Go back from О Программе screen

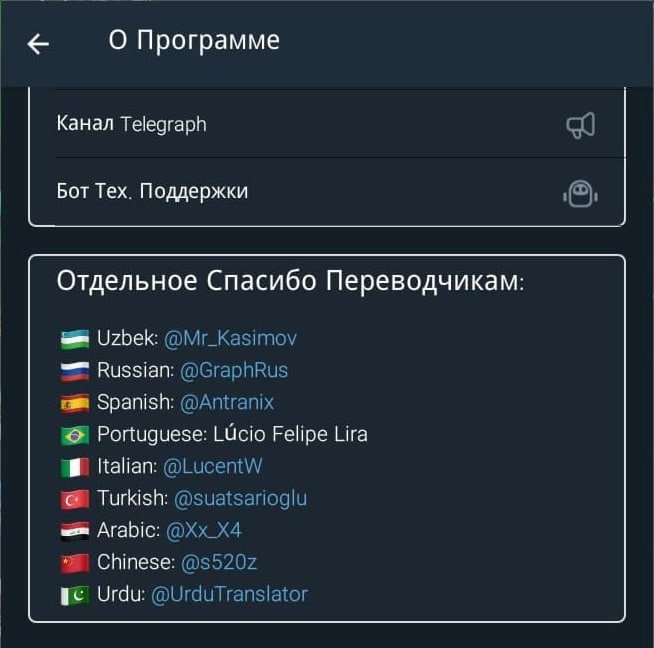38,43
